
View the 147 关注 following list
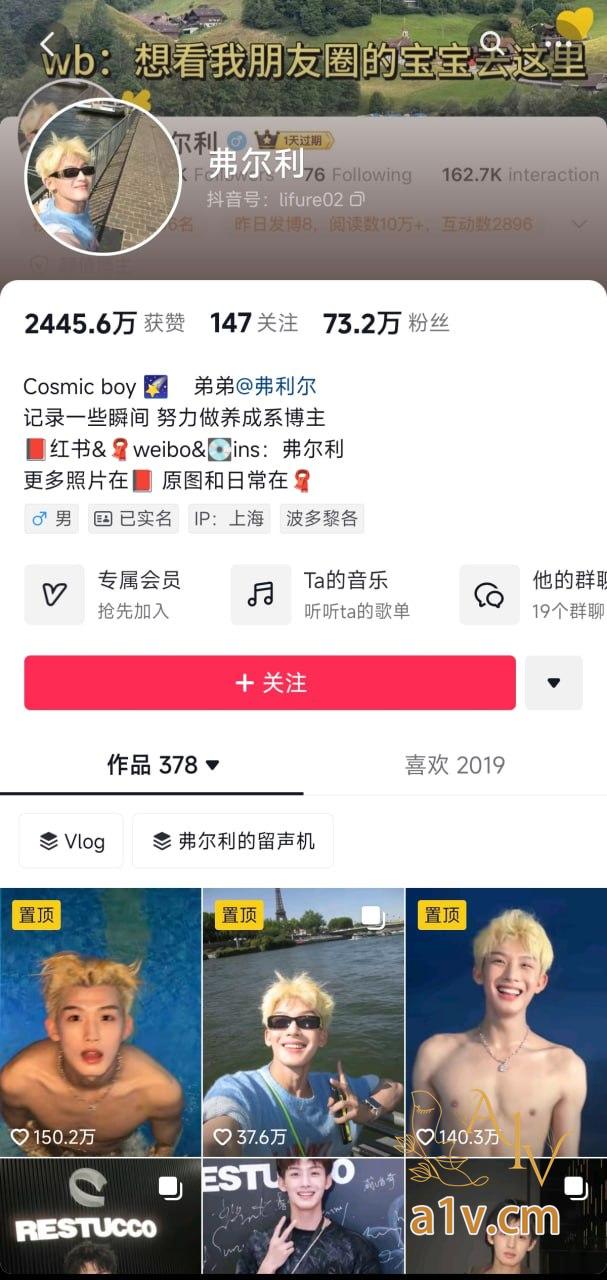coord(254,323)
